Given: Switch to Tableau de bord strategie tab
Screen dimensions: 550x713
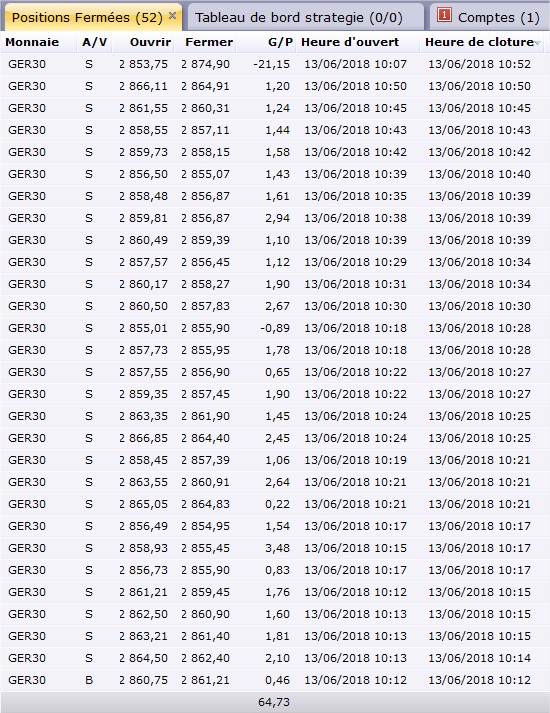Looking at the screenshot, I should tap(299, 18).
